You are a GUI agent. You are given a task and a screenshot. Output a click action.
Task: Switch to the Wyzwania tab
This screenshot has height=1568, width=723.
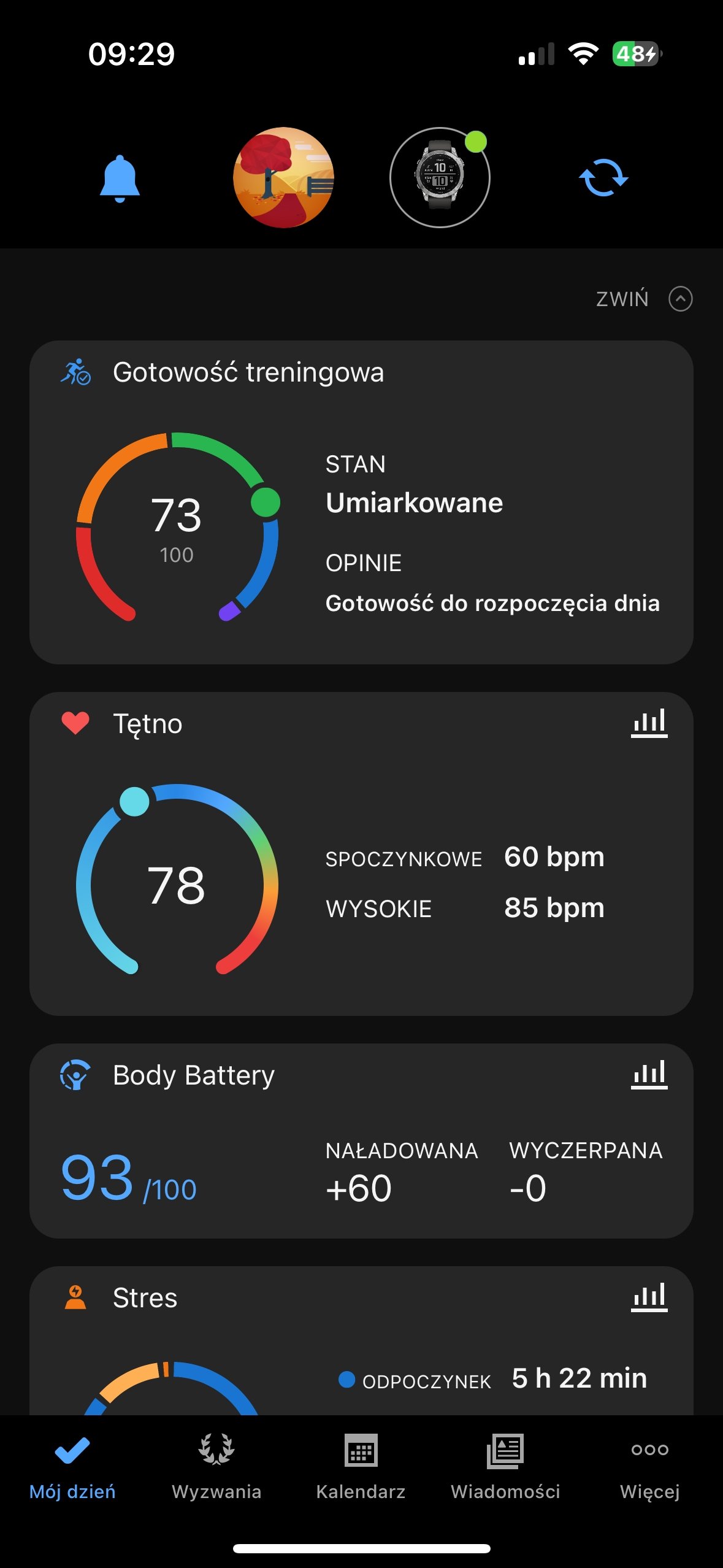coord(216,1467)
